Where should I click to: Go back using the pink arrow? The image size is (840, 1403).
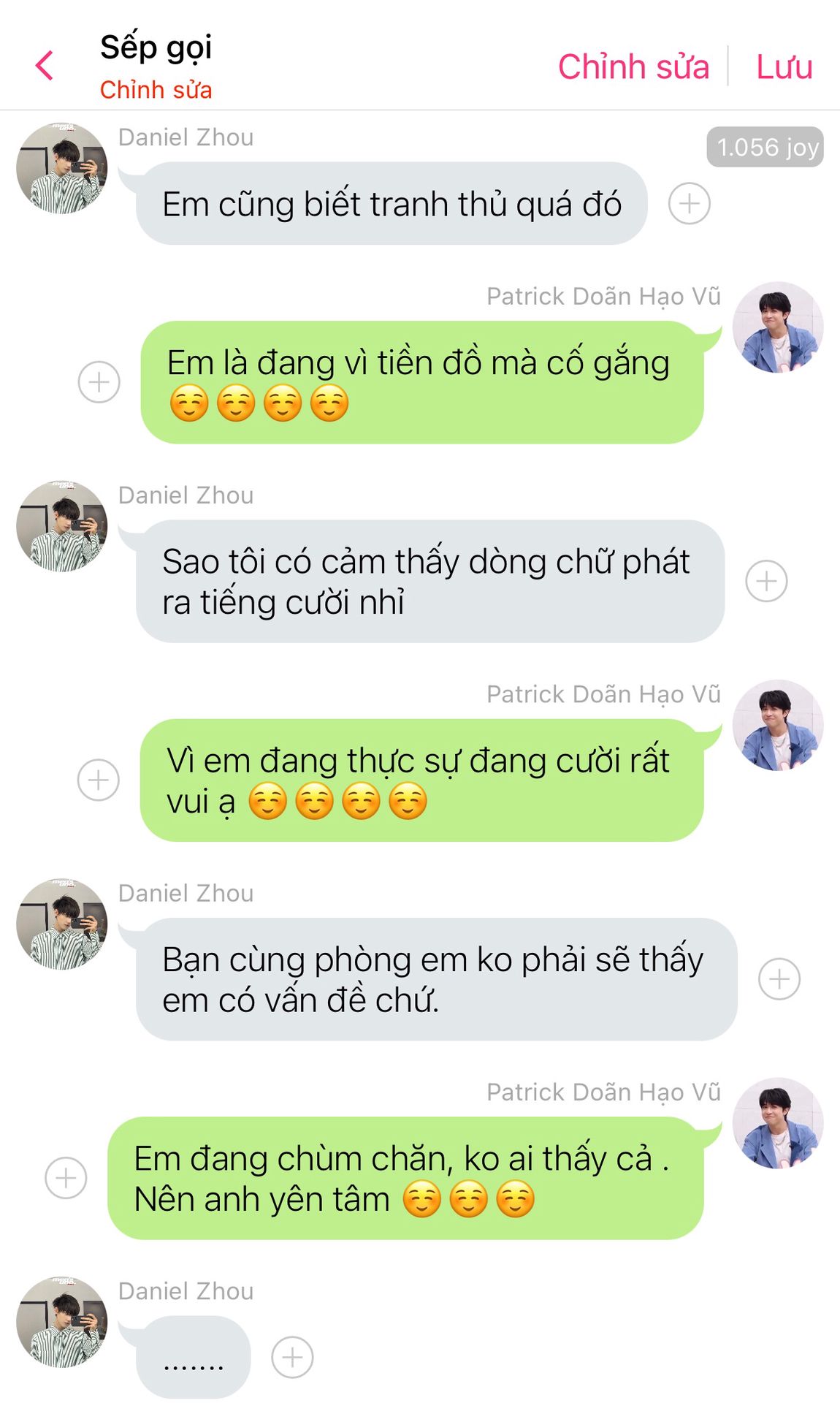[x=45, y=66]
